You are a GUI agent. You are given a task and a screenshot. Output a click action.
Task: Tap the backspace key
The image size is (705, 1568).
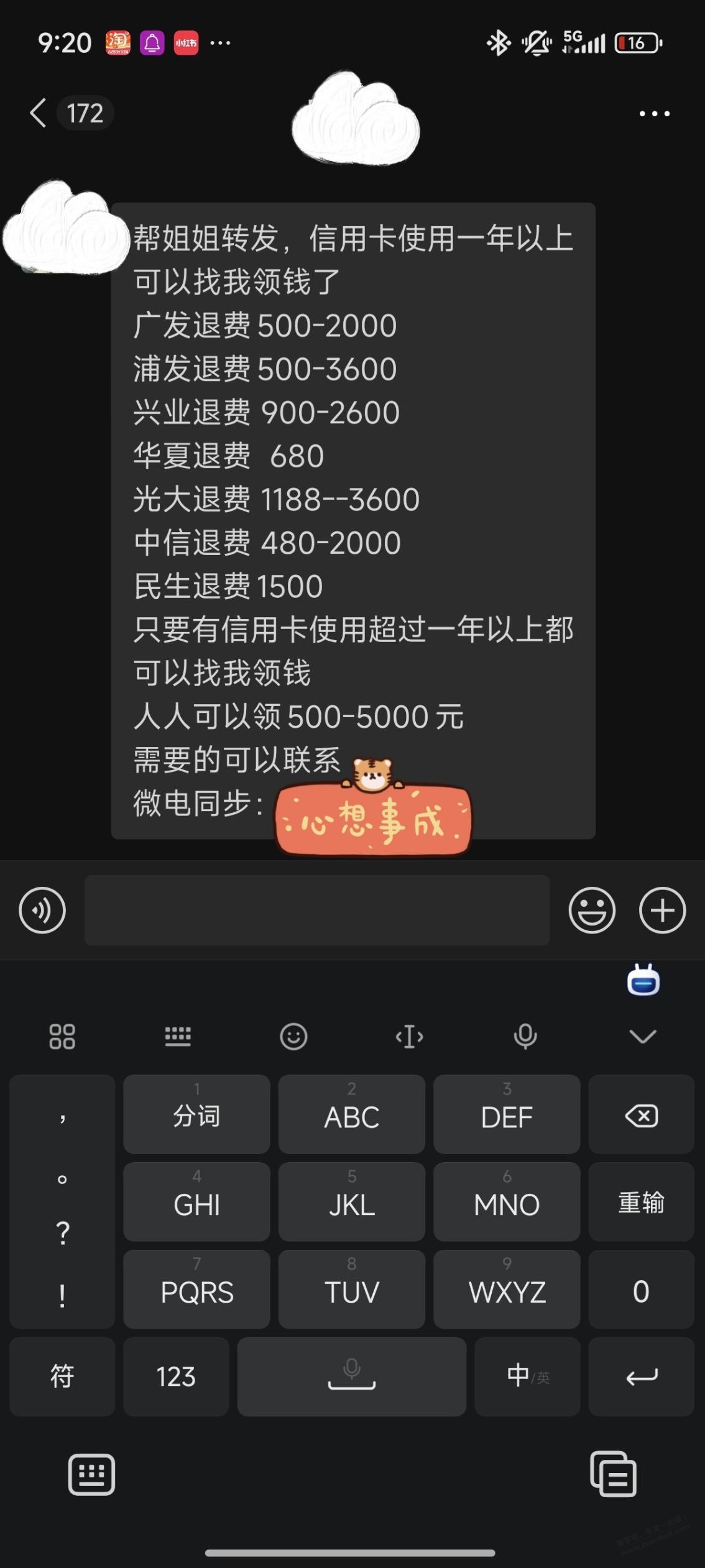tap(641, 1116)
